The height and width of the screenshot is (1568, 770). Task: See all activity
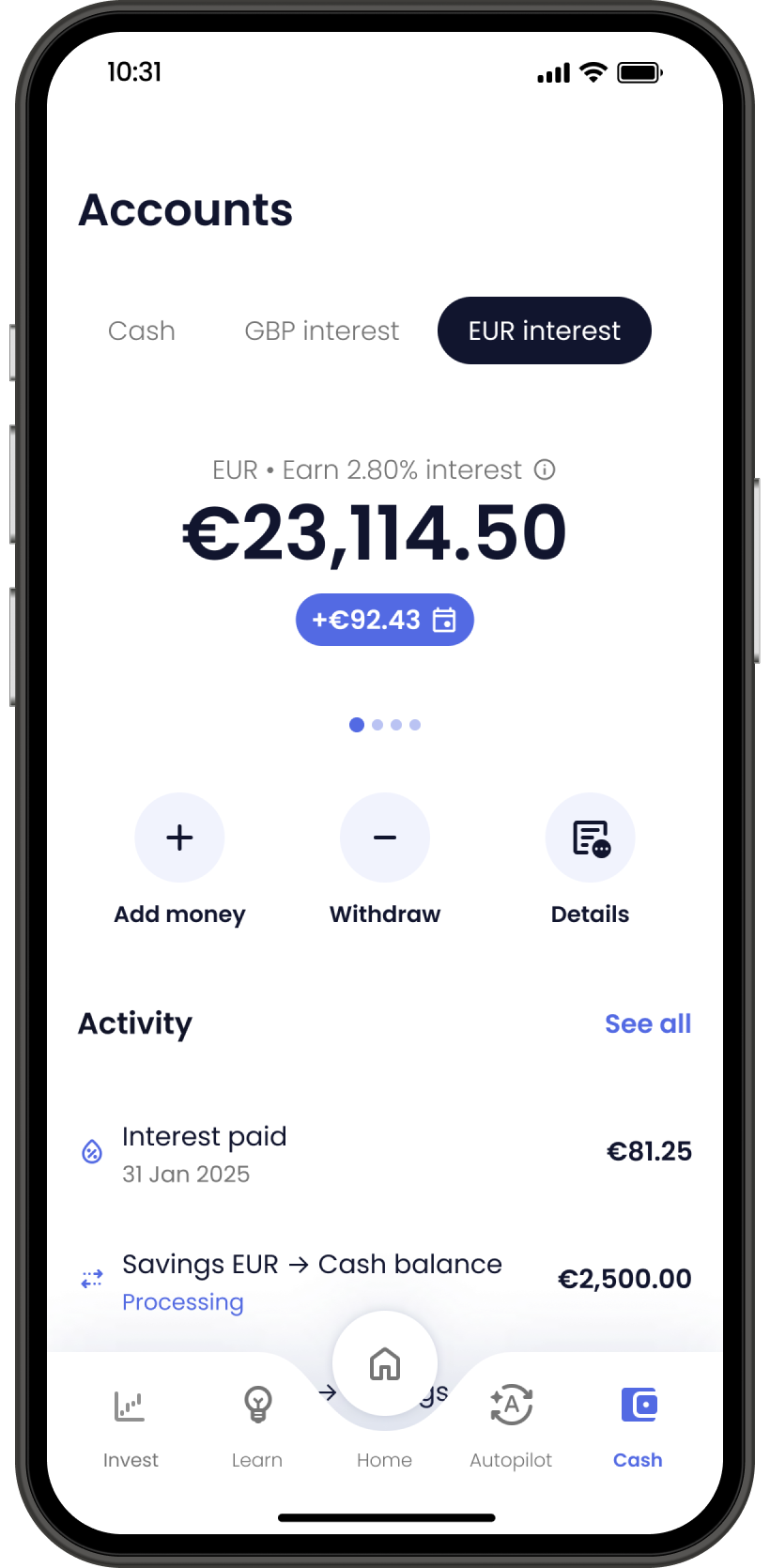[x=647, y=1023]
